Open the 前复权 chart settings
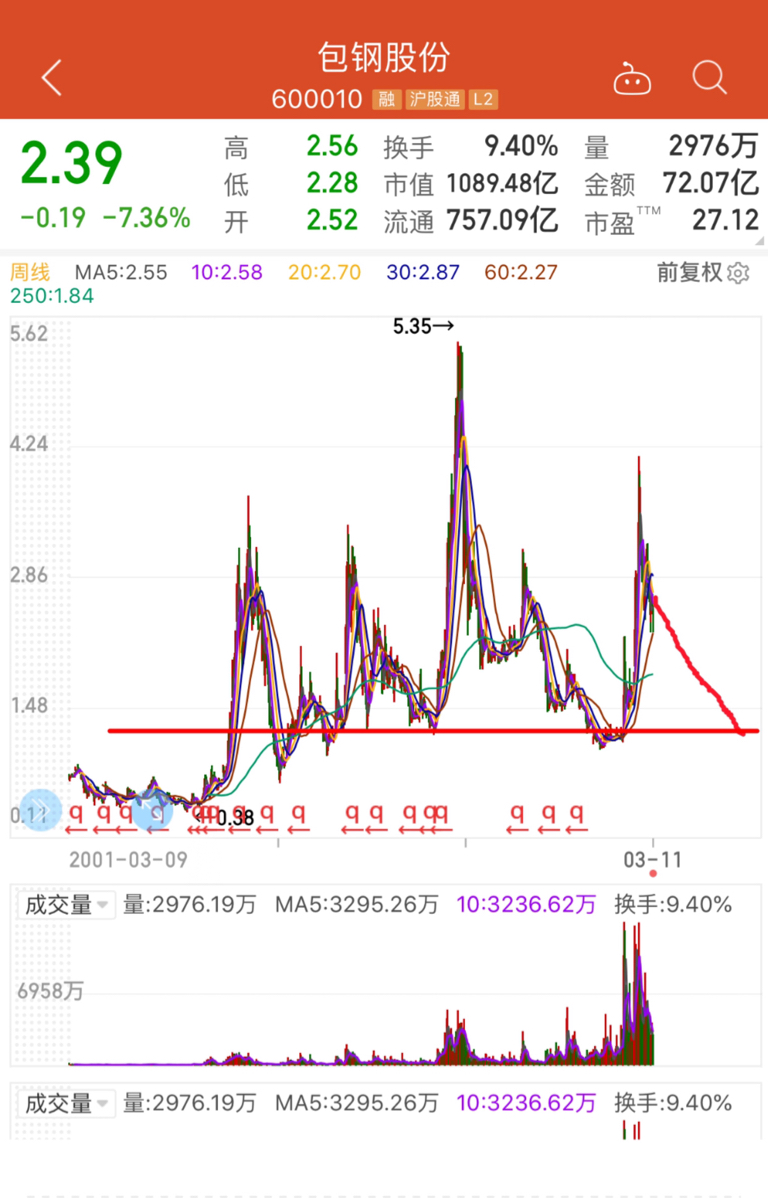This screenshot has height=1198, width=768. 738,272
